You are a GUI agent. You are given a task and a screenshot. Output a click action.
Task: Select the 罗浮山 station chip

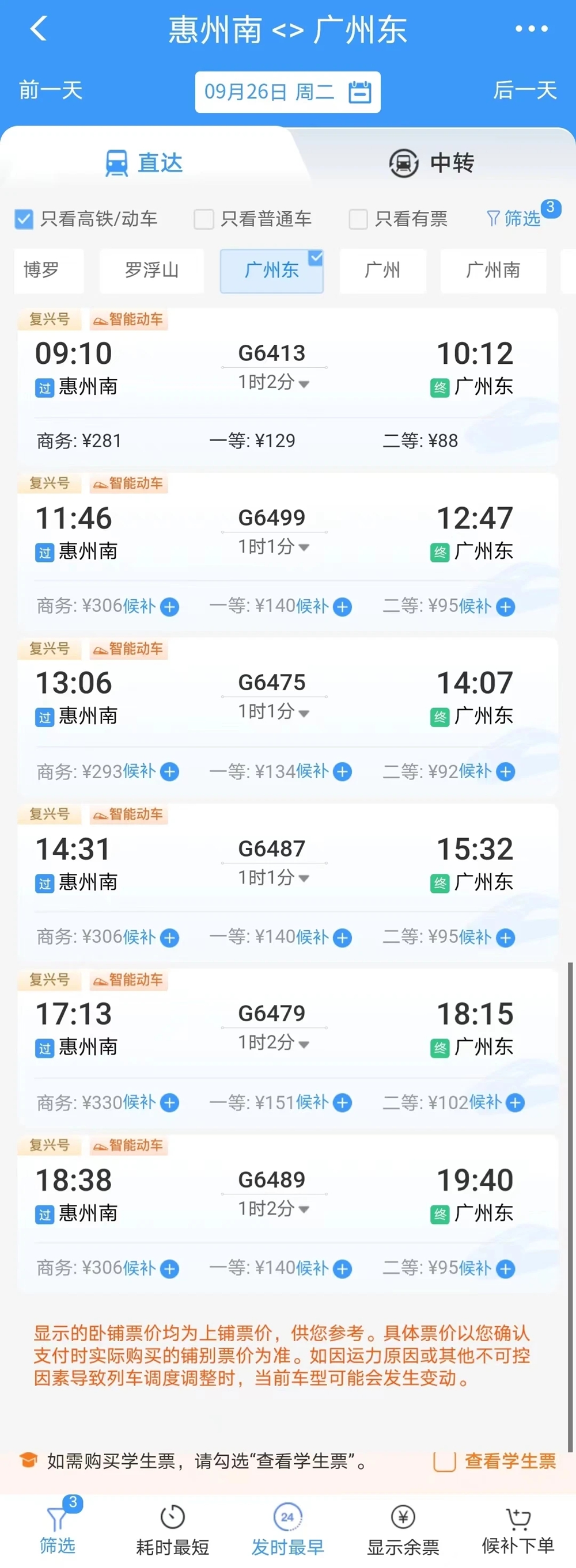click(x=151, y=269)
